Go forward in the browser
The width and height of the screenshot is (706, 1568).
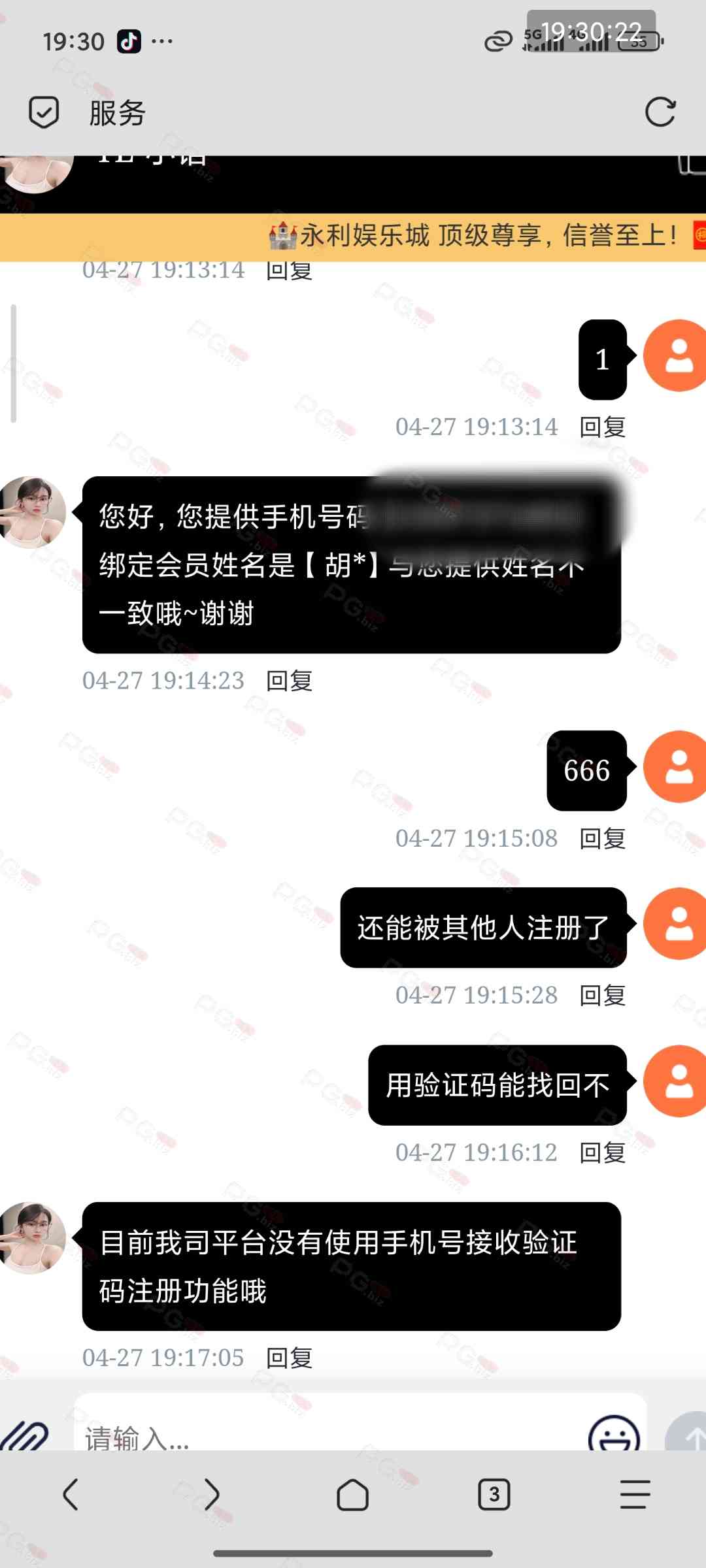212,1494
